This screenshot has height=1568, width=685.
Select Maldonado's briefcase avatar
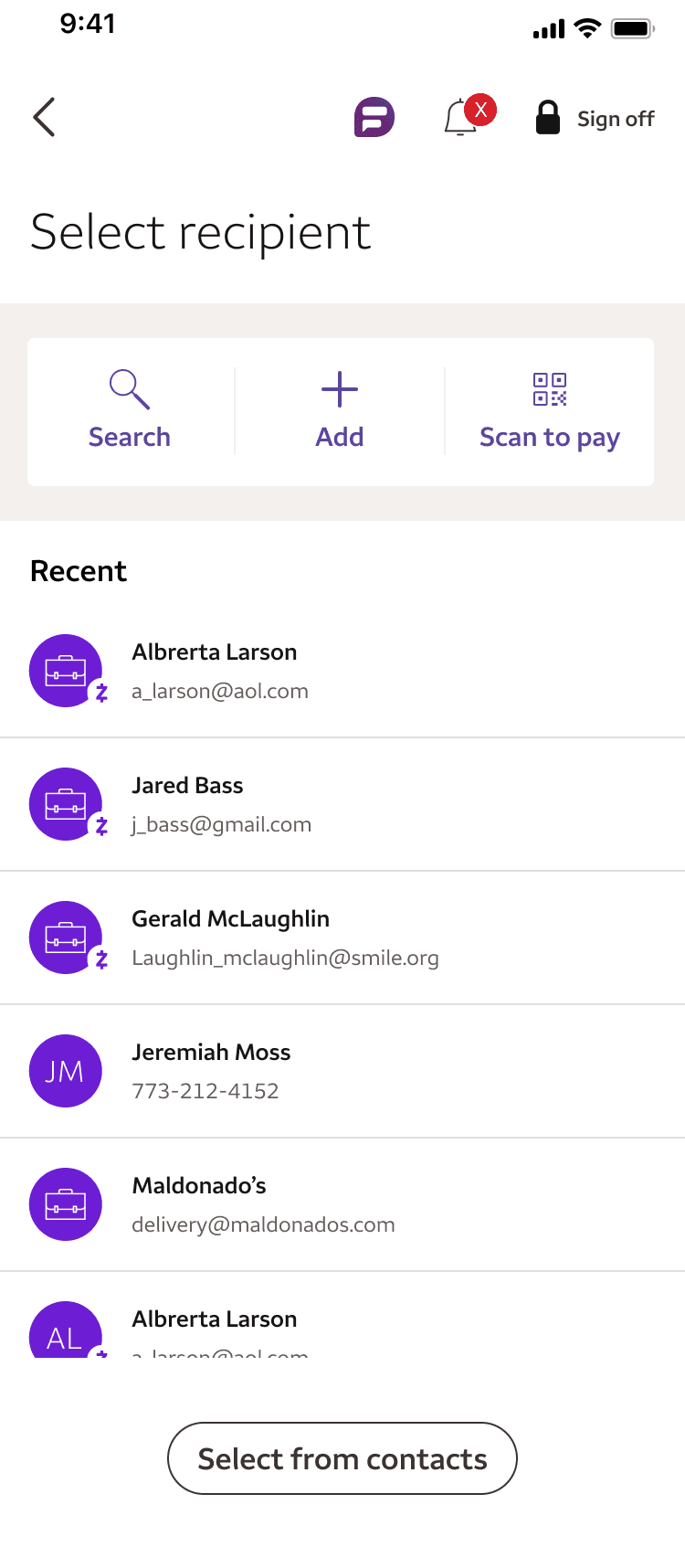66,1204
